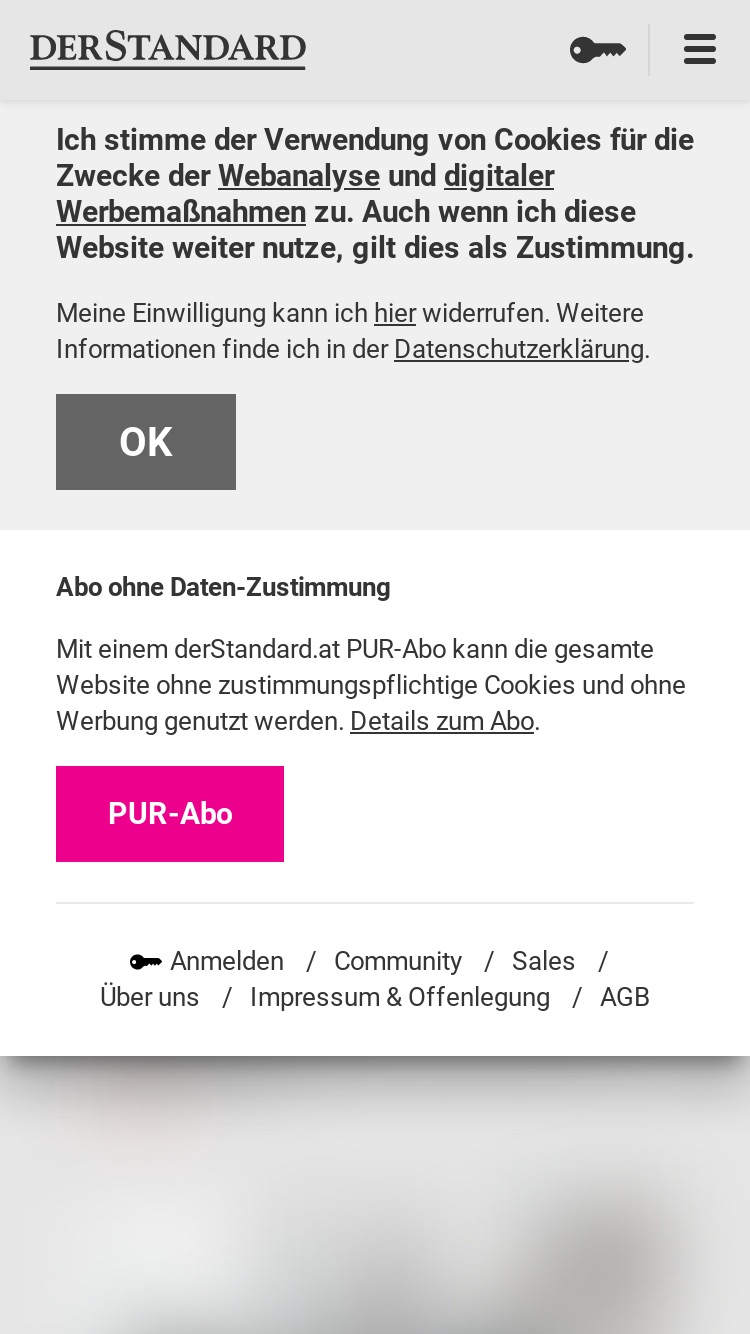Open the Webanalyse link

pos(299,176)
